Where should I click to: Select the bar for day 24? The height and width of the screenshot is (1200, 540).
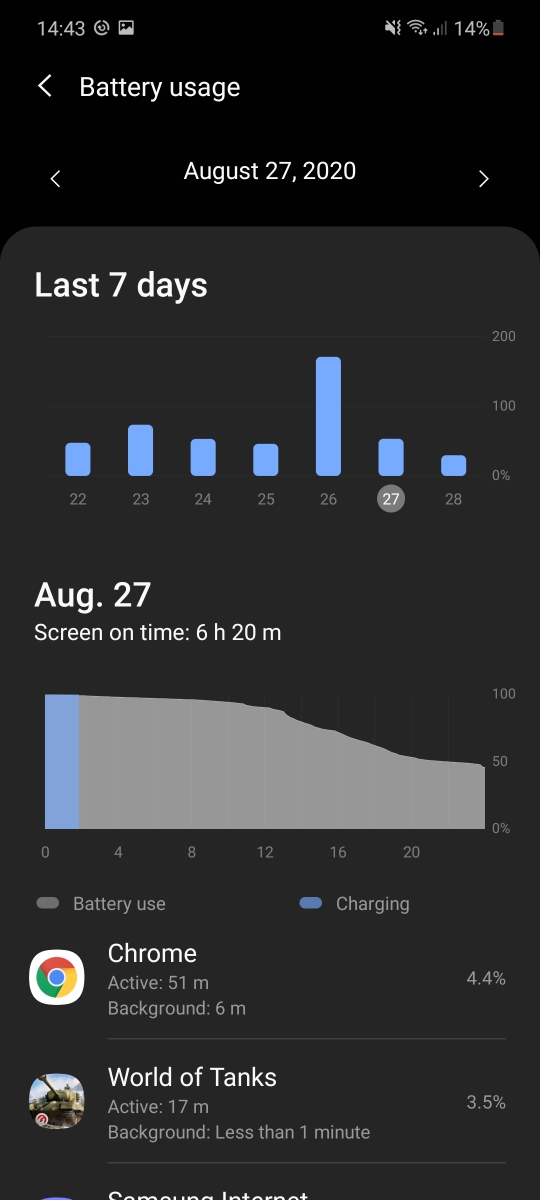pos(203,457)
